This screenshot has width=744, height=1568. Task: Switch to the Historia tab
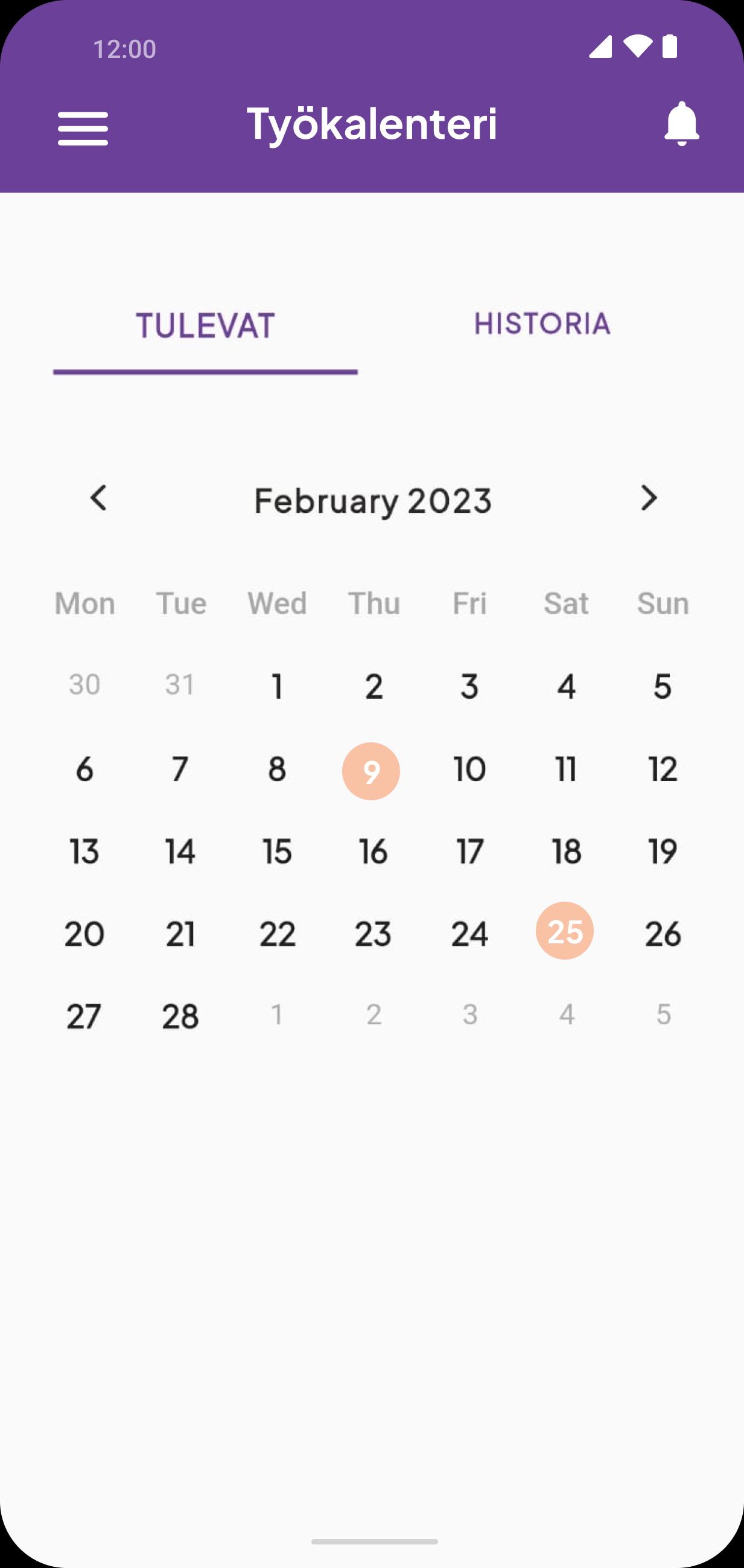click(x=542, y=324)
